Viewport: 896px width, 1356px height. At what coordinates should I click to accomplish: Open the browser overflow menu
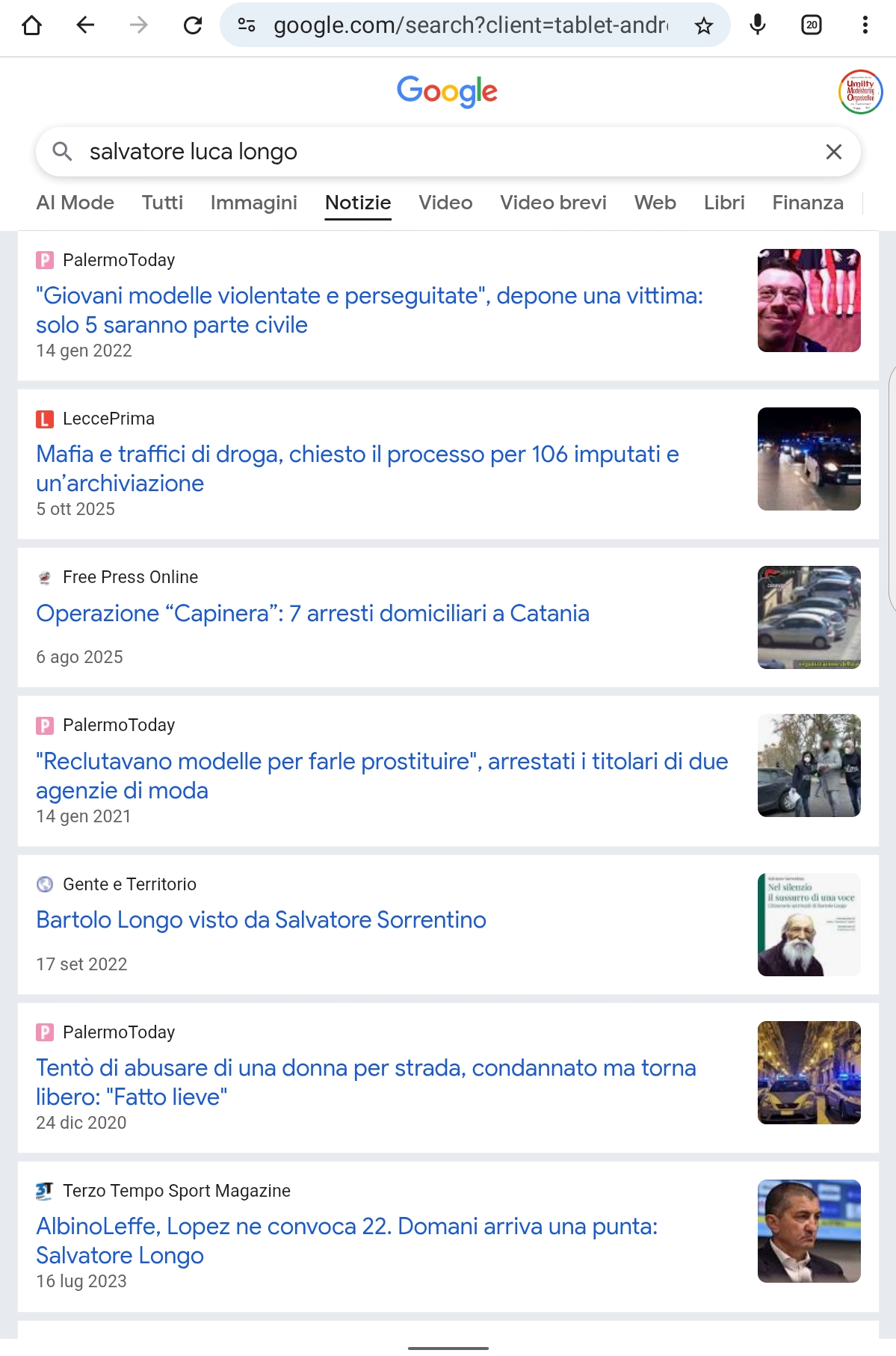pyautogui.click(x=865, y=25)
